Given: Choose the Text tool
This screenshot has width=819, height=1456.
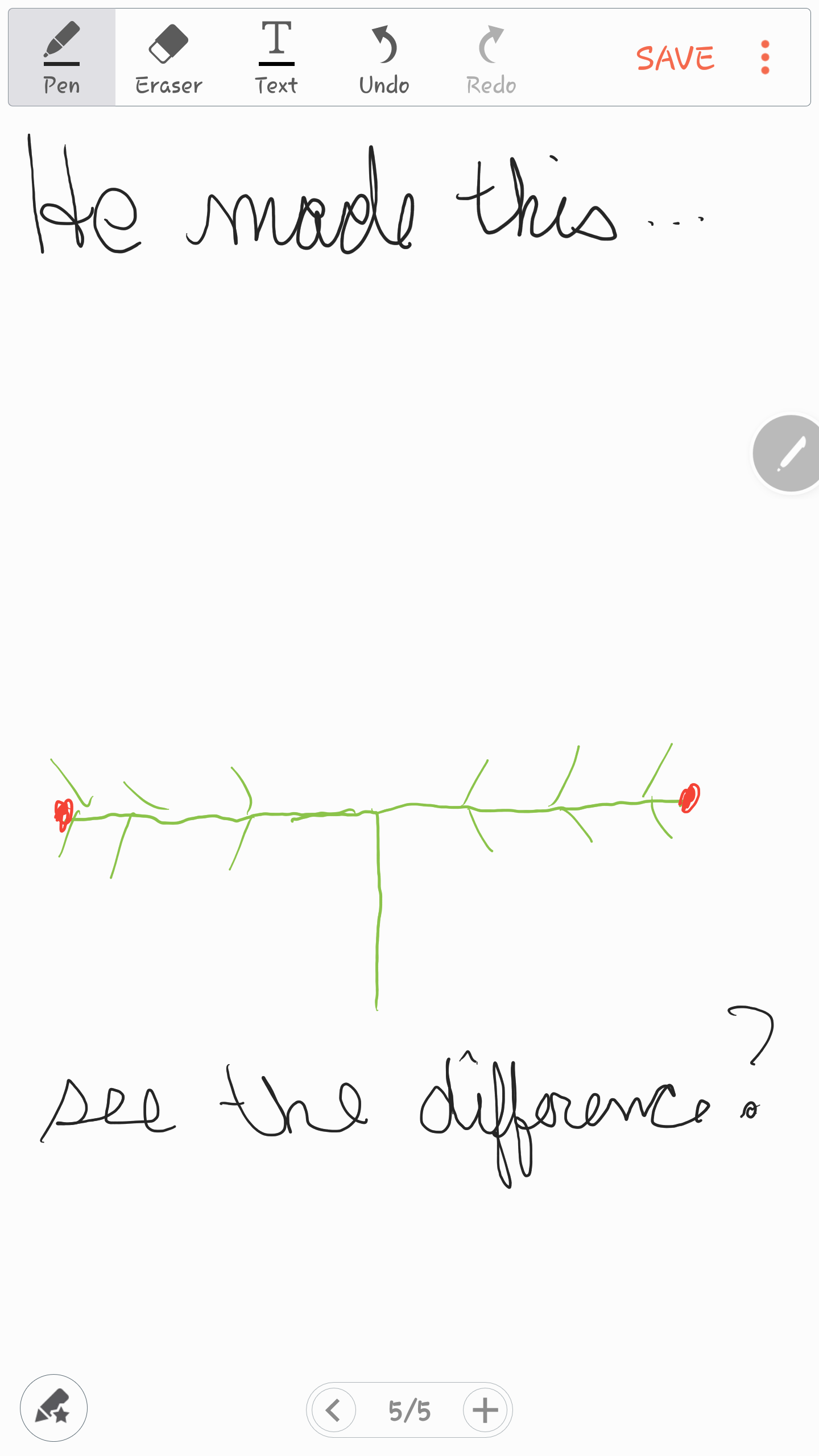Looking at the screenshot, I should [x=276, y=57].
